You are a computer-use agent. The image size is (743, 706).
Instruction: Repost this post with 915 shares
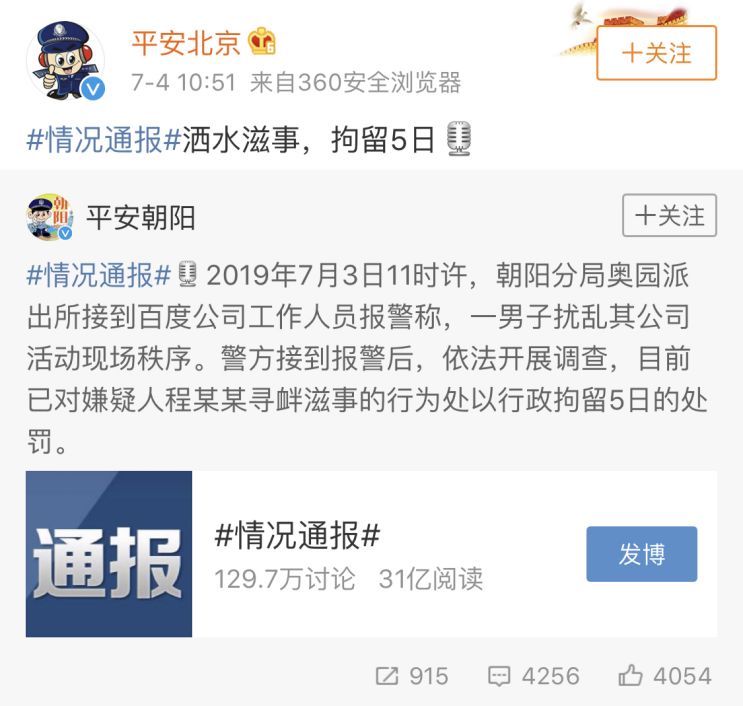click(x=412, y=676)
